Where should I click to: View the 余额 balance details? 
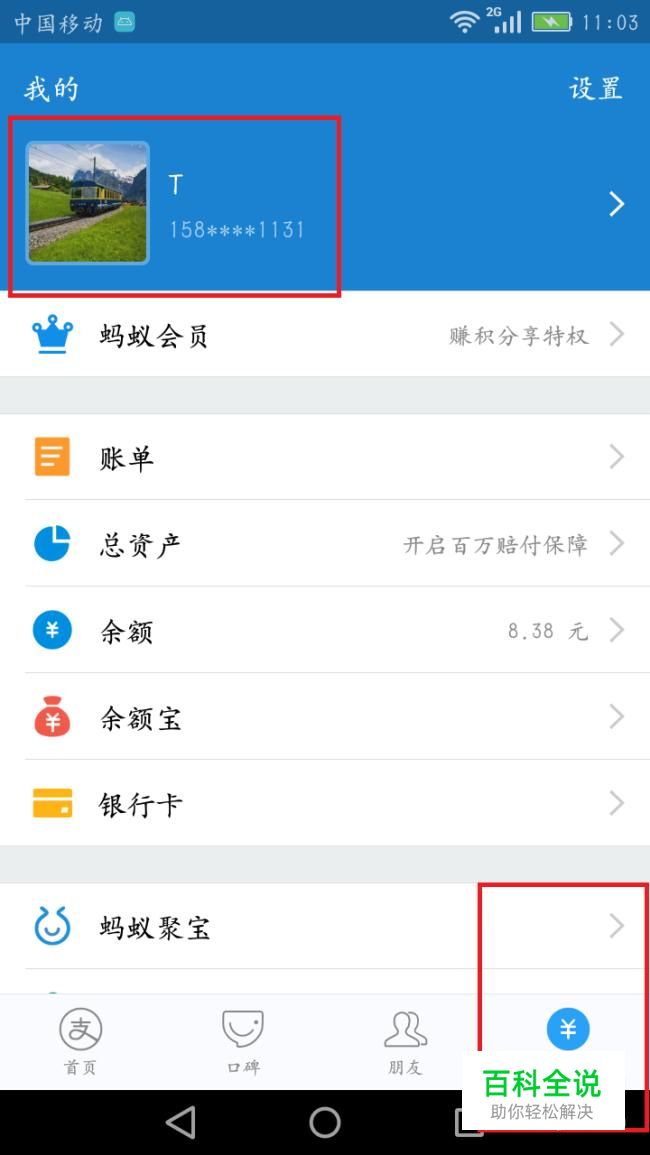point(324,631)
